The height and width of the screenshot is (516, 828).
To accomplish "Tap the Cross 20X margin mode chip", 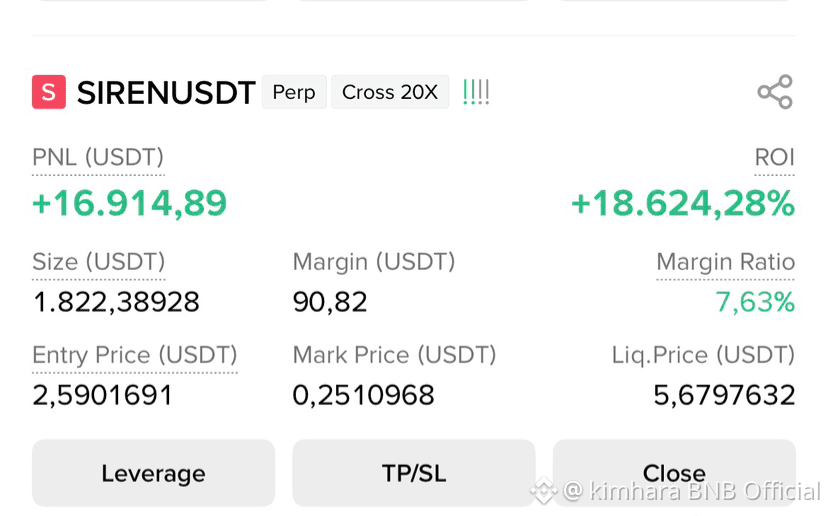I will pos(390,92).
